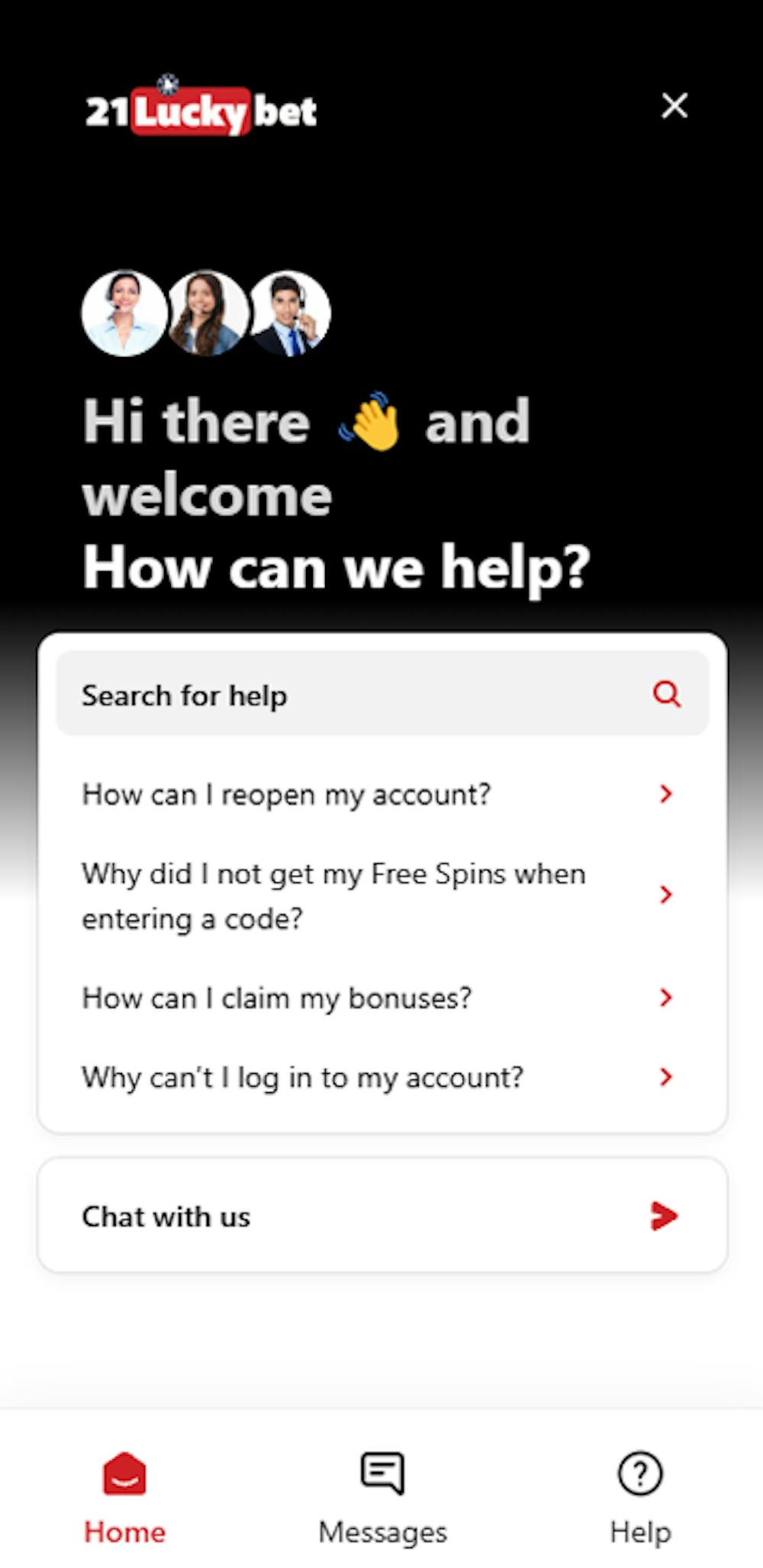Viewport: 763px width, 1568px height.
Task: Start a chat via Chat with us
Action: tap(381, 1216)
